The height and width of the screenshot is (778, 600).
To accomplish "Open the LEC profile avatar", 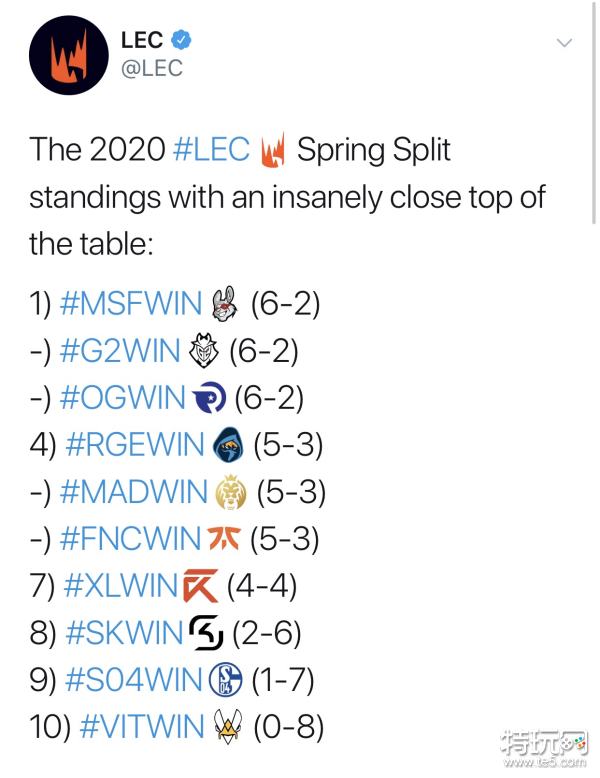I will coord(69,57).
